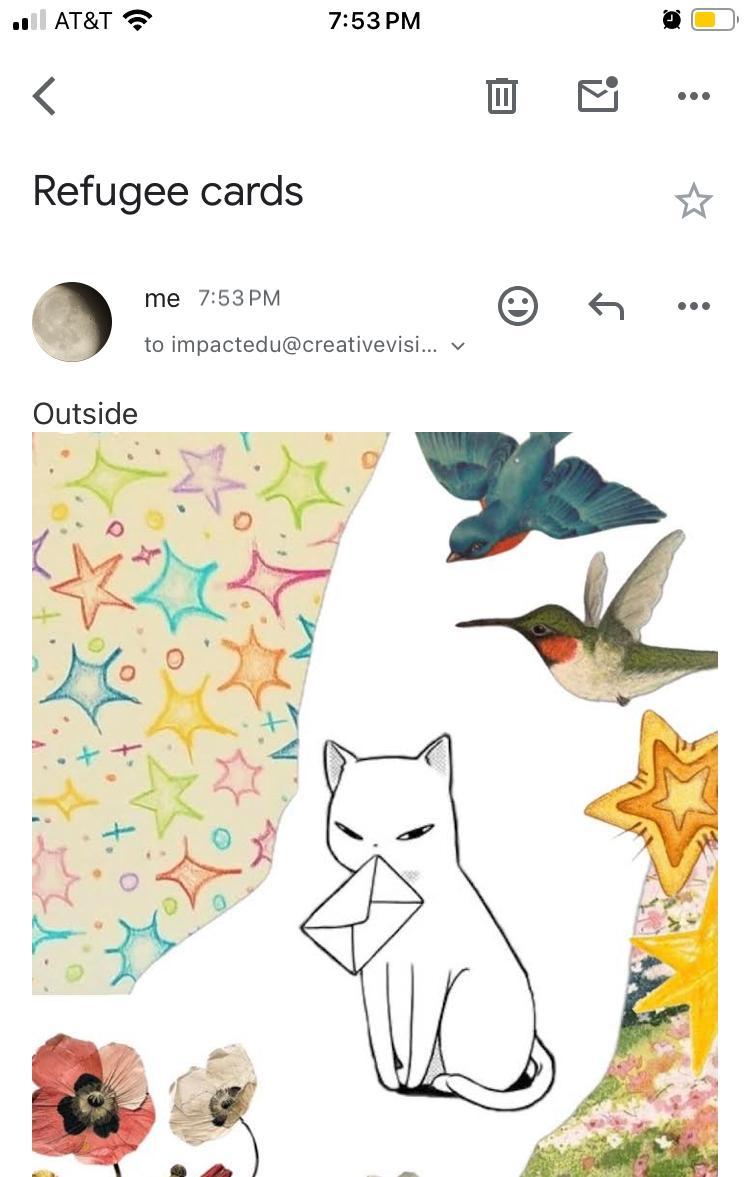750x1177 pixels.
Task: Go back to the inbox
Action: tap(44, 96)
